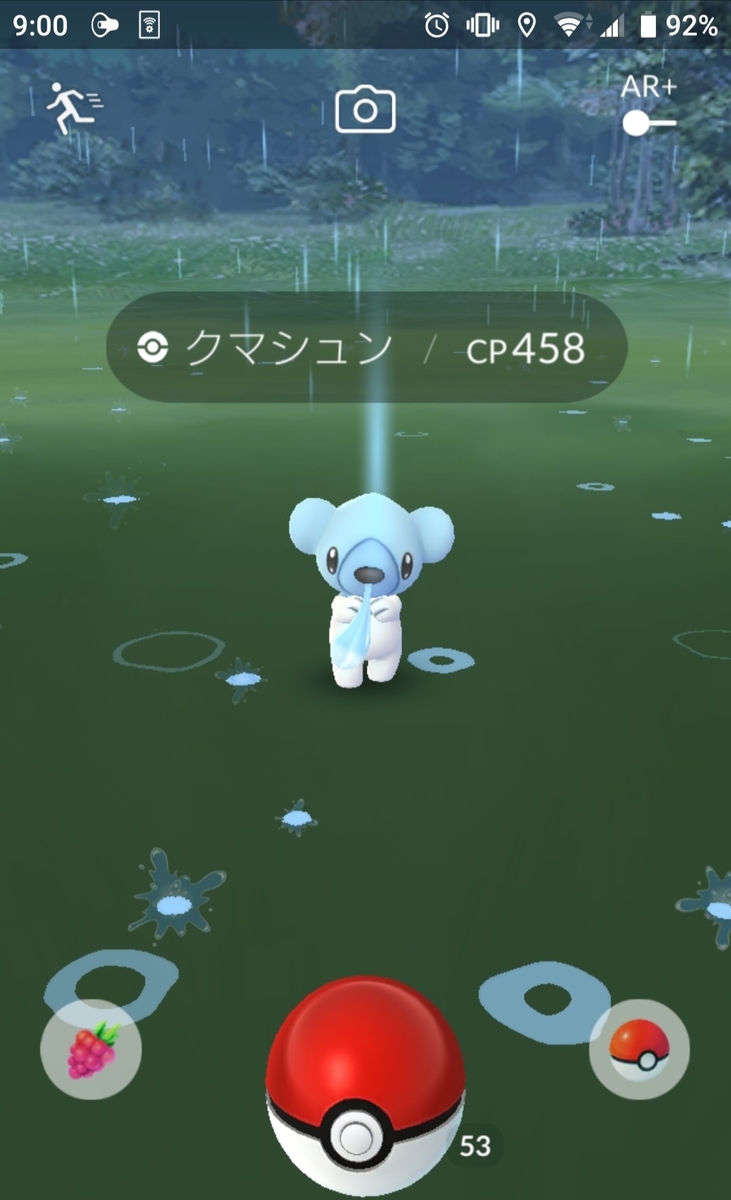Open the Poké Ball selection menu
731x1200 pixels.
[x=639, y=1049]
